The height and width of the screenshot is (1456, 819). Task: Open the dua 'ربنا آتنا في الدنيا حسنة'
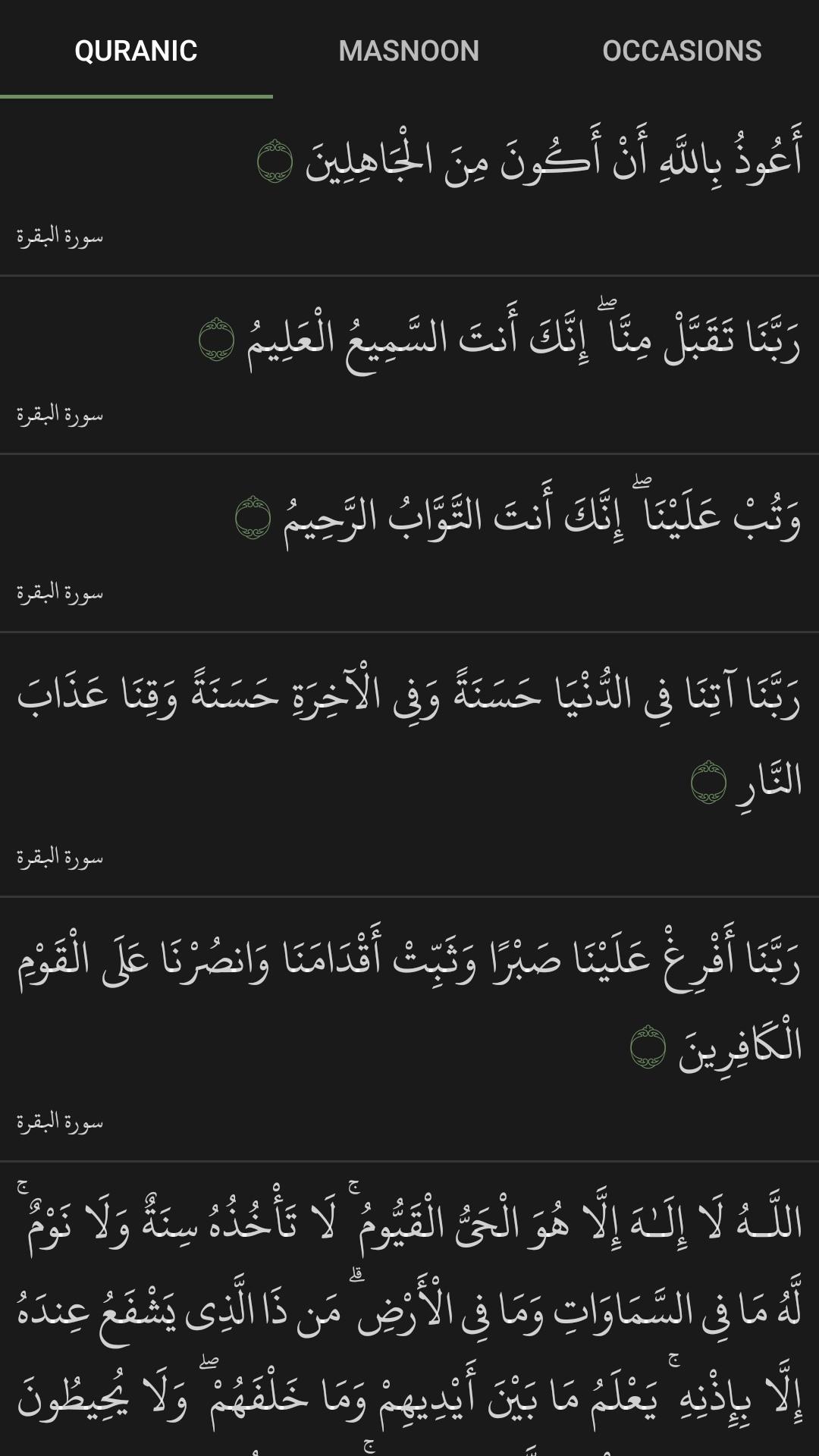[409, 737]
